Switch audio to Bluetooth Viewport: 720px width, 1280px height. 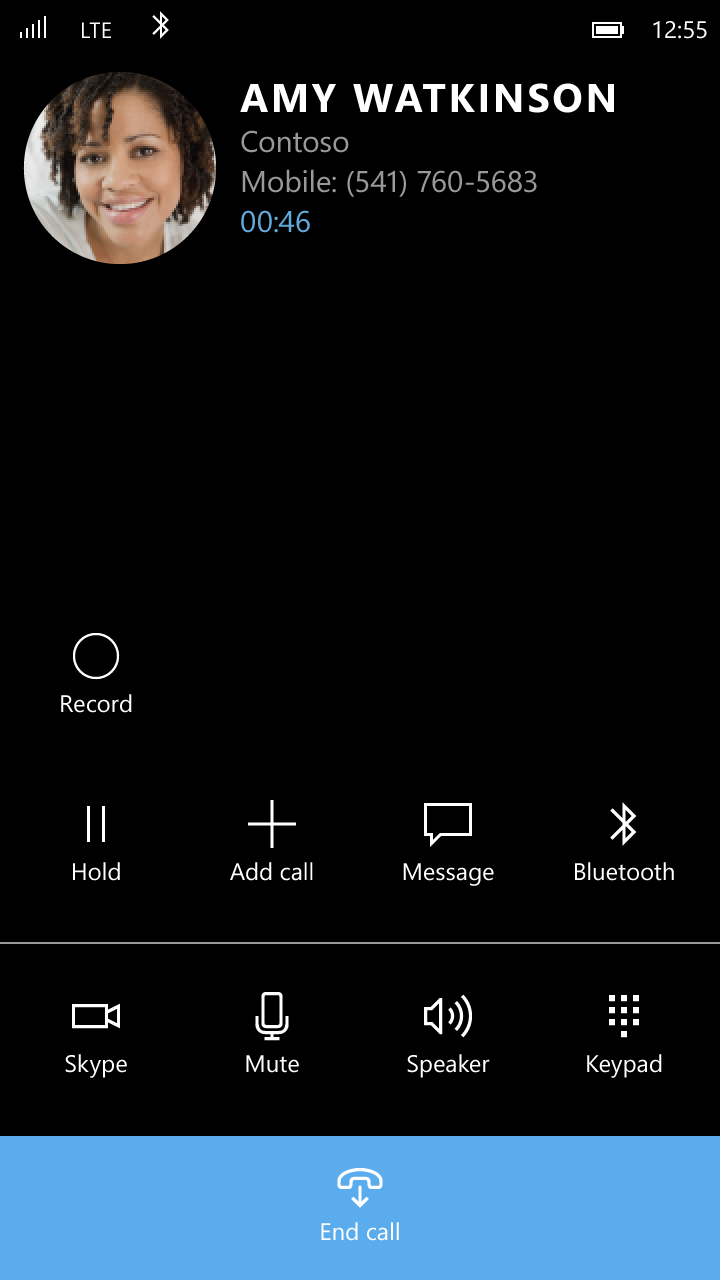624,843
